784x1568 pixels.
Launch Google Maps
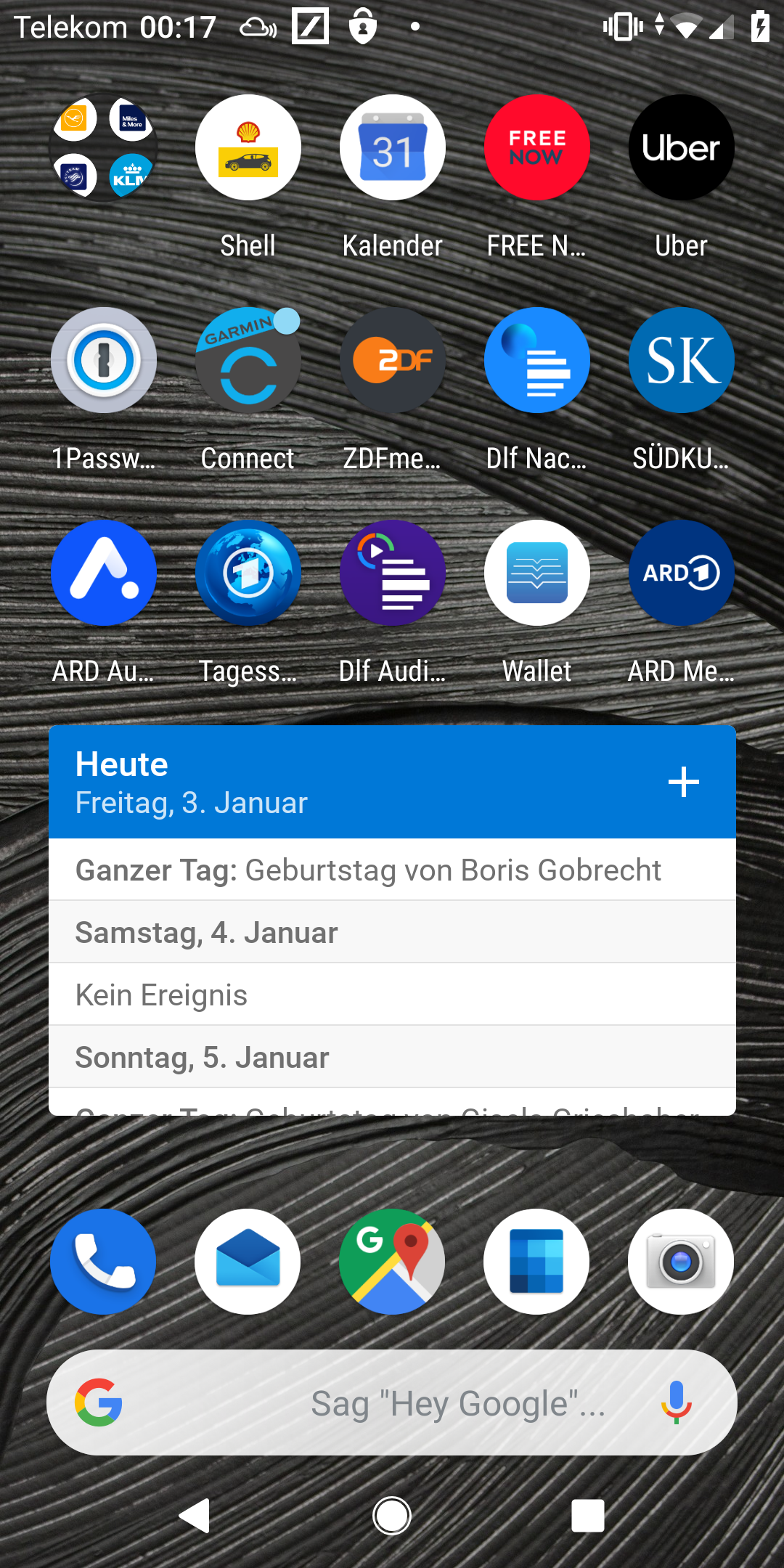[392, 1262]
